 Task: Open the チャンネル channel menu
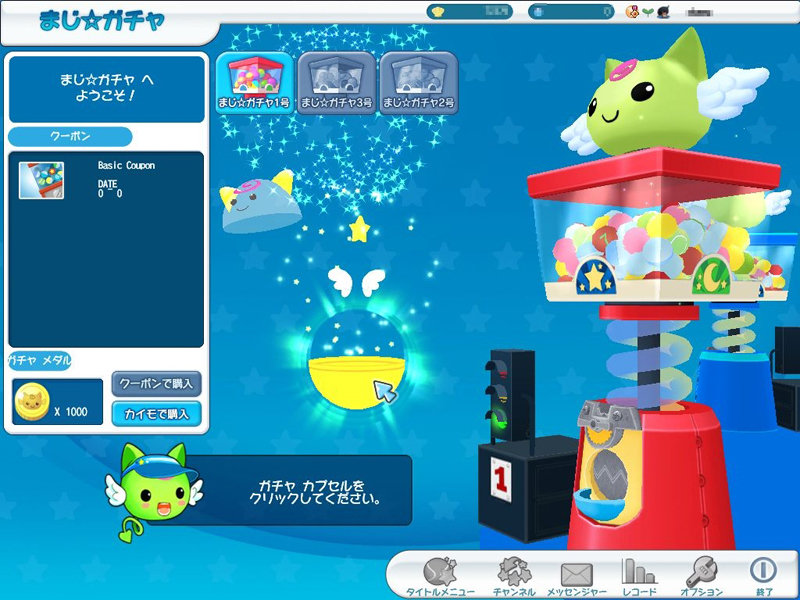click(514, 576)
